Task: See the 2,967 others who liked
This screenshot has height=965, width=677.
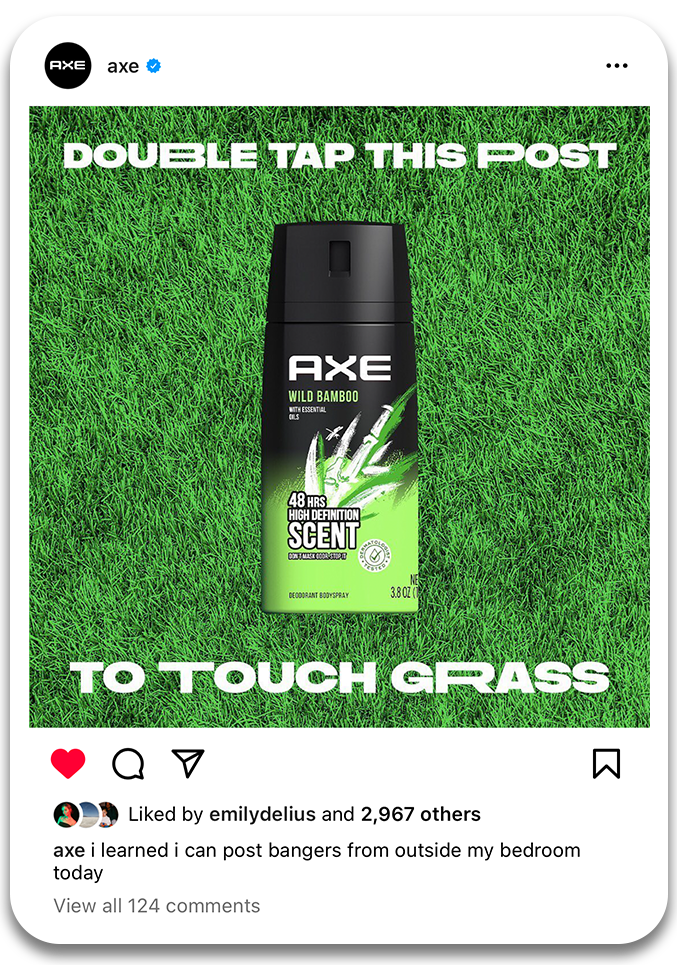Action: click(x=420, y=814)
